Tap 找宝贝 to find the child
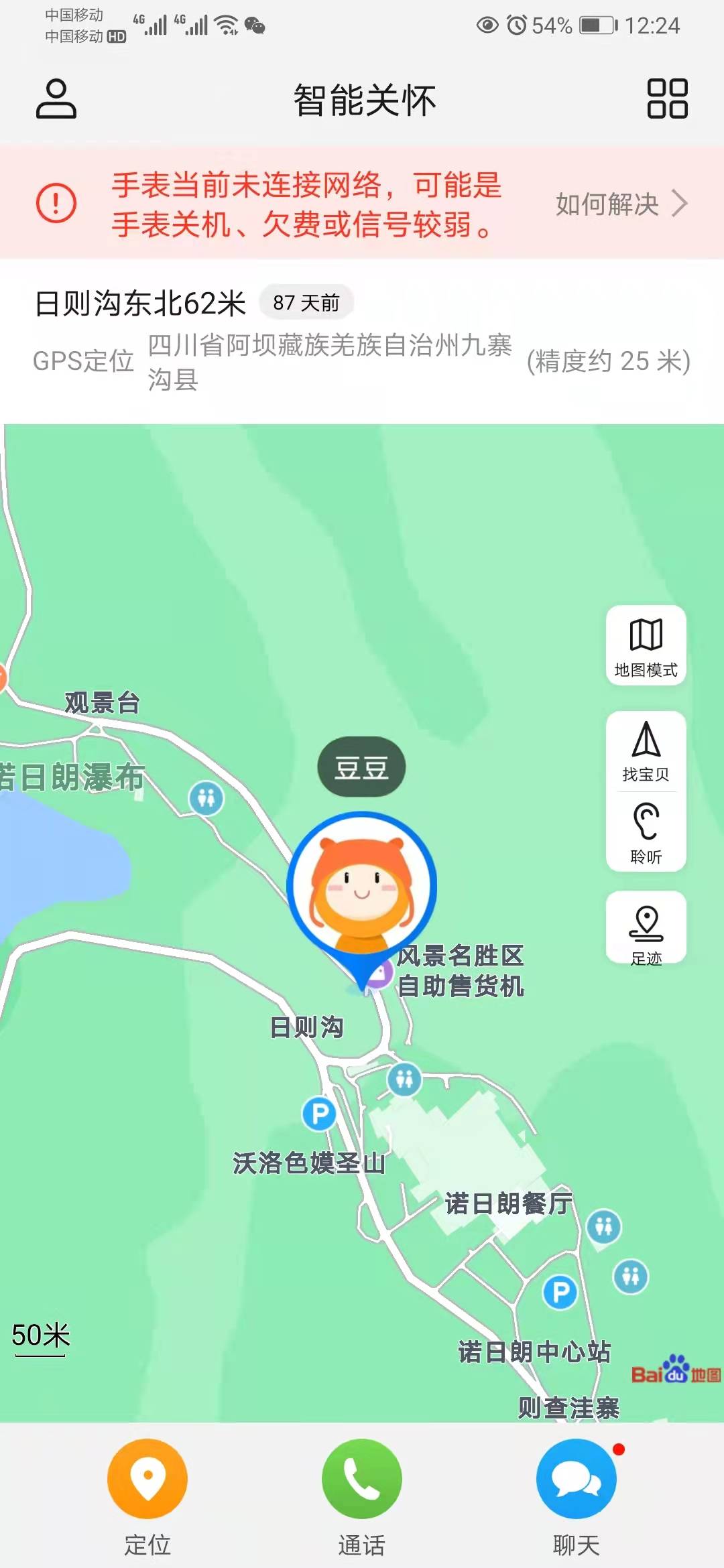724x1568 pixels. click(x=646, y=751)
